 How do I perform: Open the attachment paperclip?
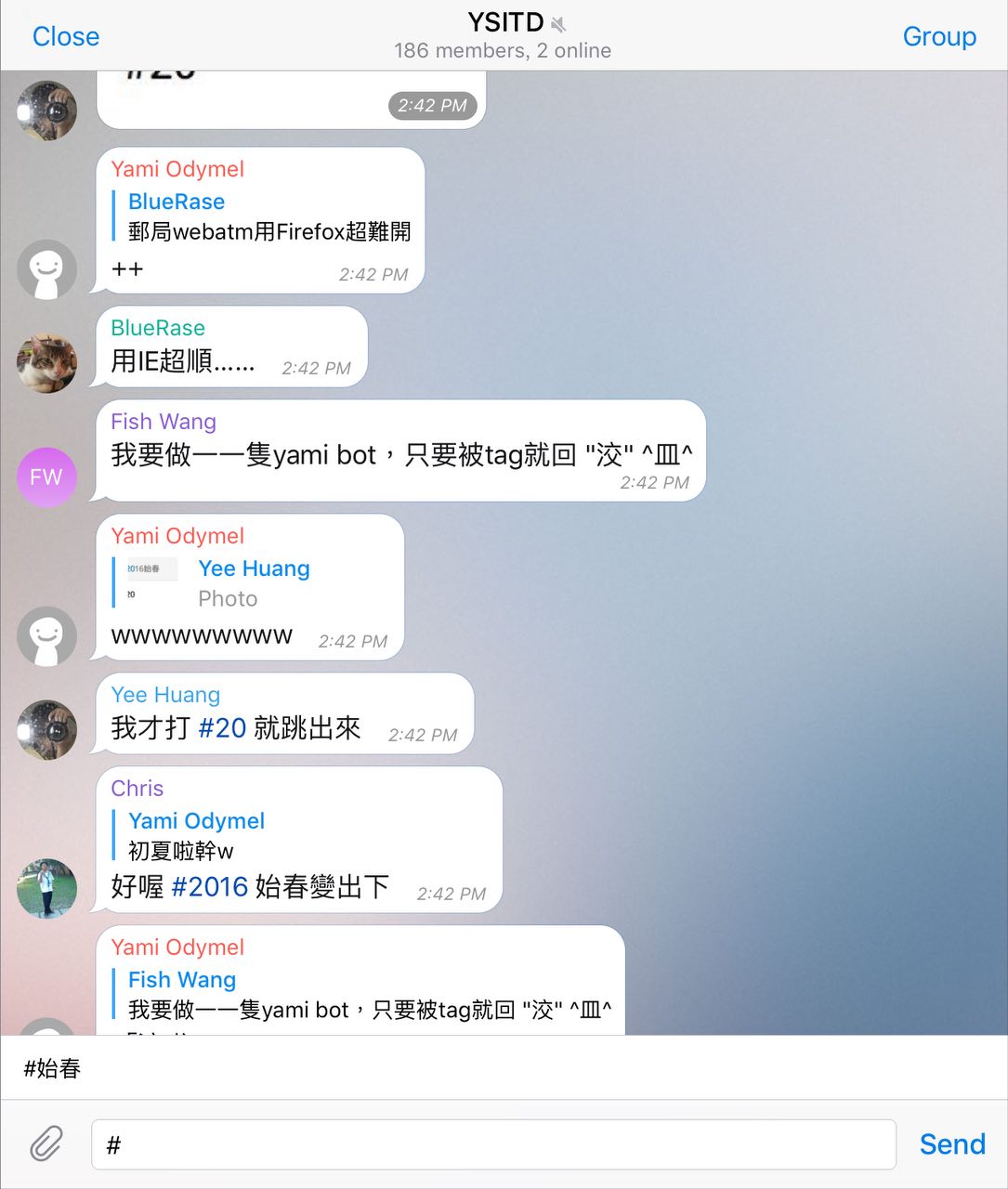tap(46, 1143)
